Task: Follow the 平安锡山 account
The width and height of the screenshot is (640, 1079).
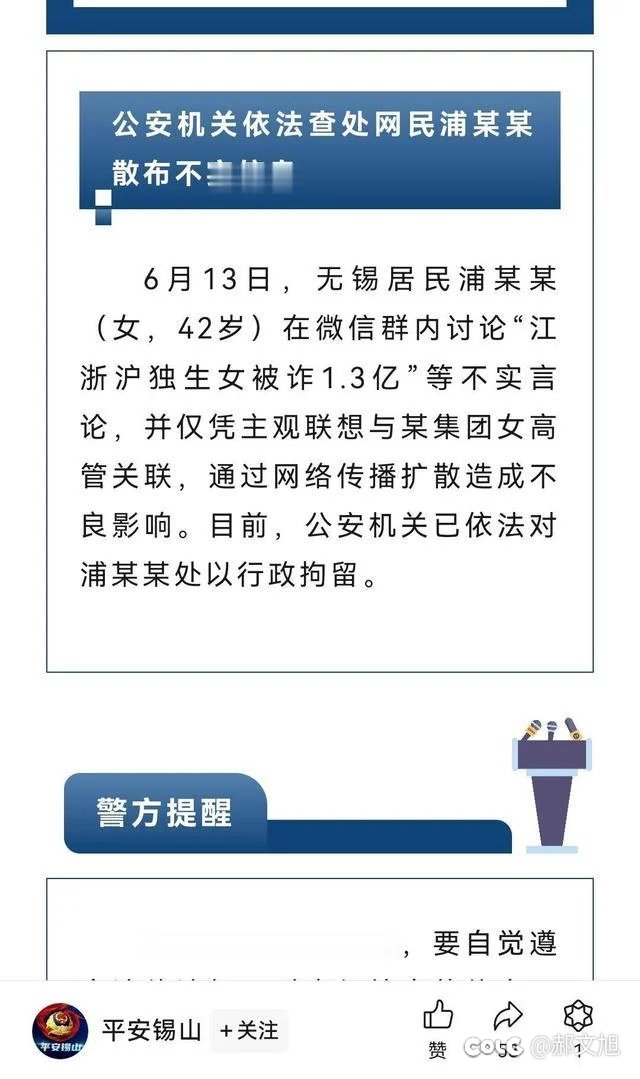Action: tap(249, 1030)
